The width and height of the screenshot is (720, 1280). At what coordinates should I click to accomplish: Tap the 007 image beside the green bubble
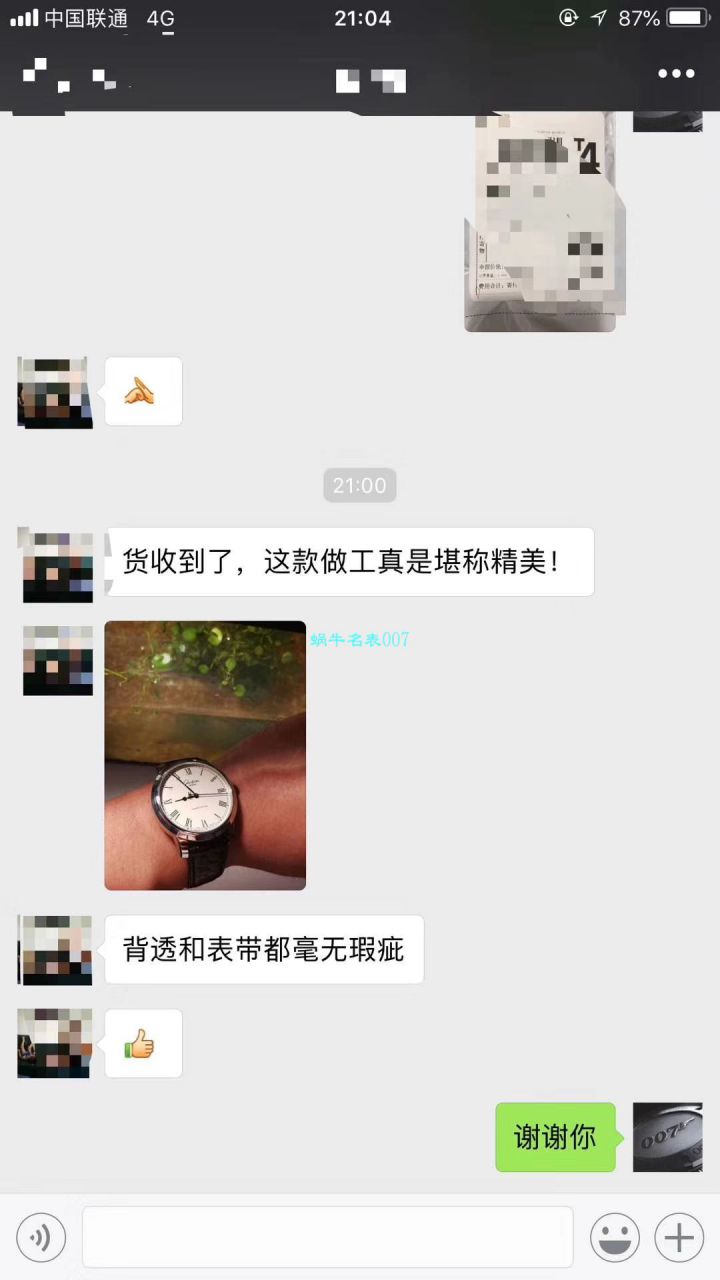(x=667, y=1137)
